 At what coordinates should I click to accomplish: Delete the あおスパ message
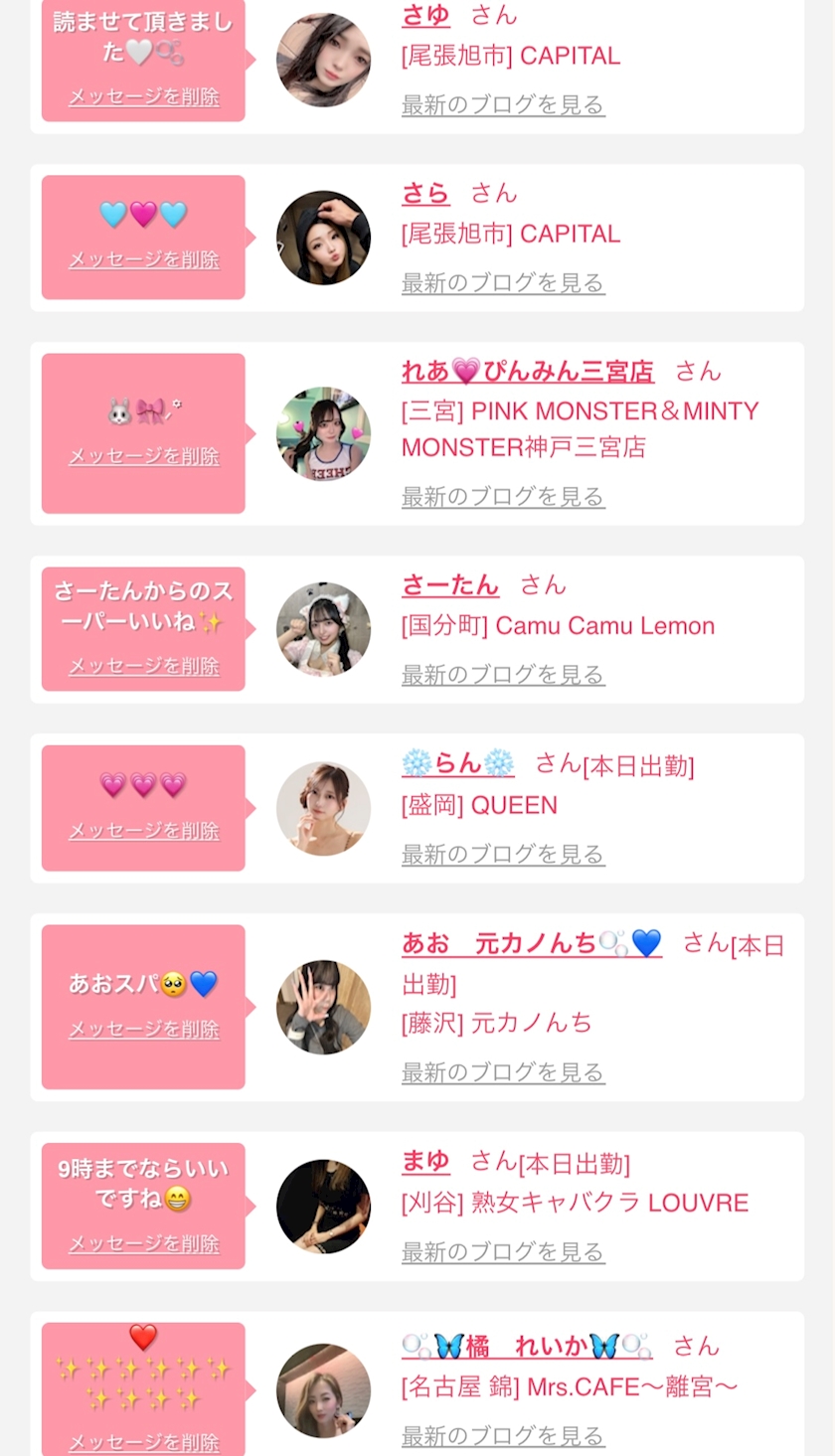[144, 1030]
